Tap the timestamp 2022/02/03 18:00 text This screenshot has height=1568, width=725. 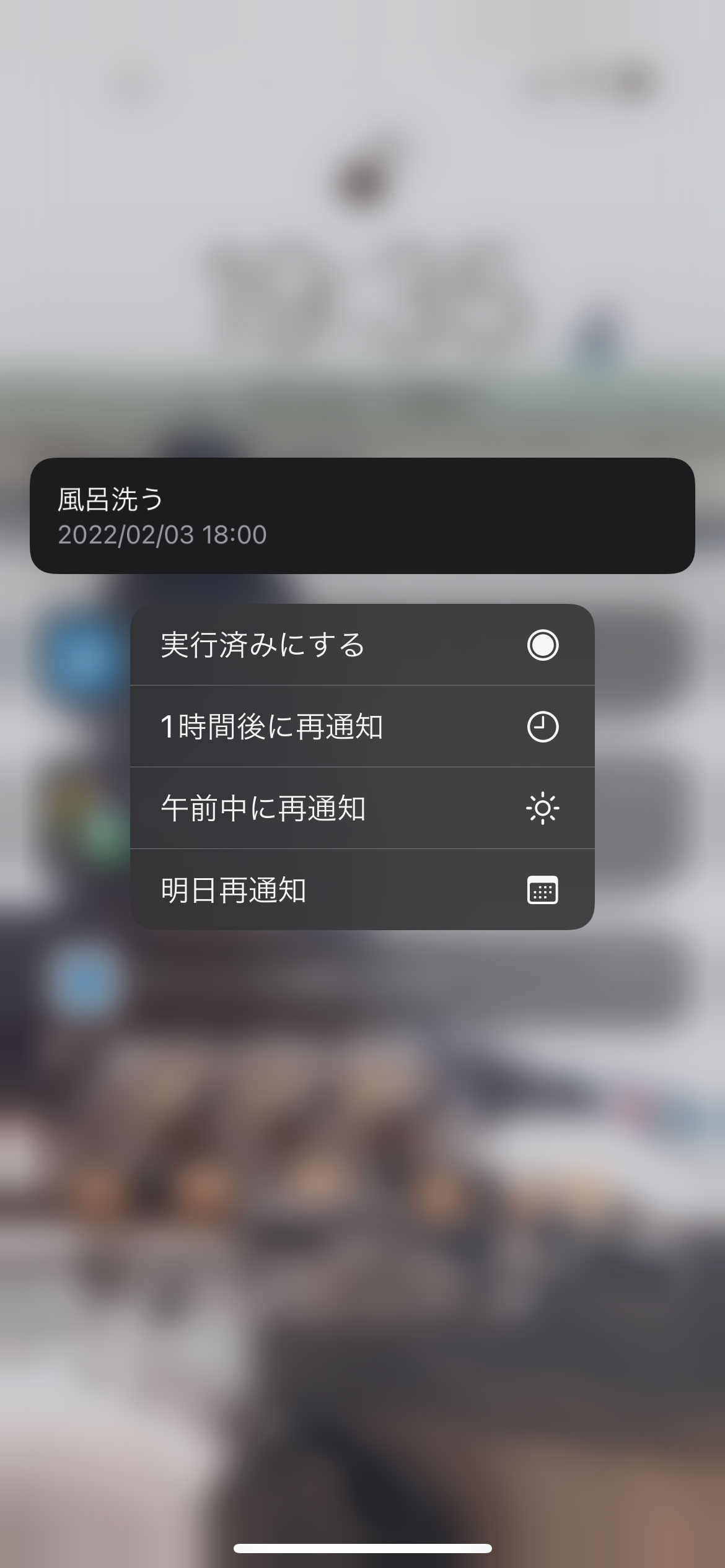[163, 534]
